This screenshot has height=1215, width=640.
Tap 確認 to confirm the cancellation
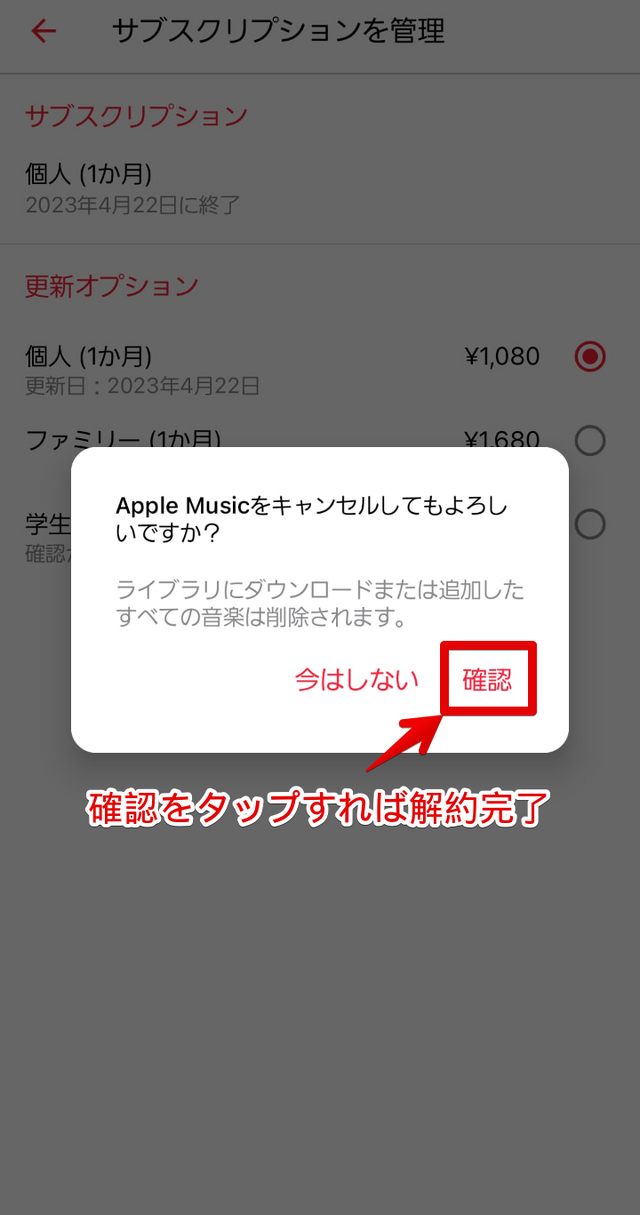[x=487, y=680]
